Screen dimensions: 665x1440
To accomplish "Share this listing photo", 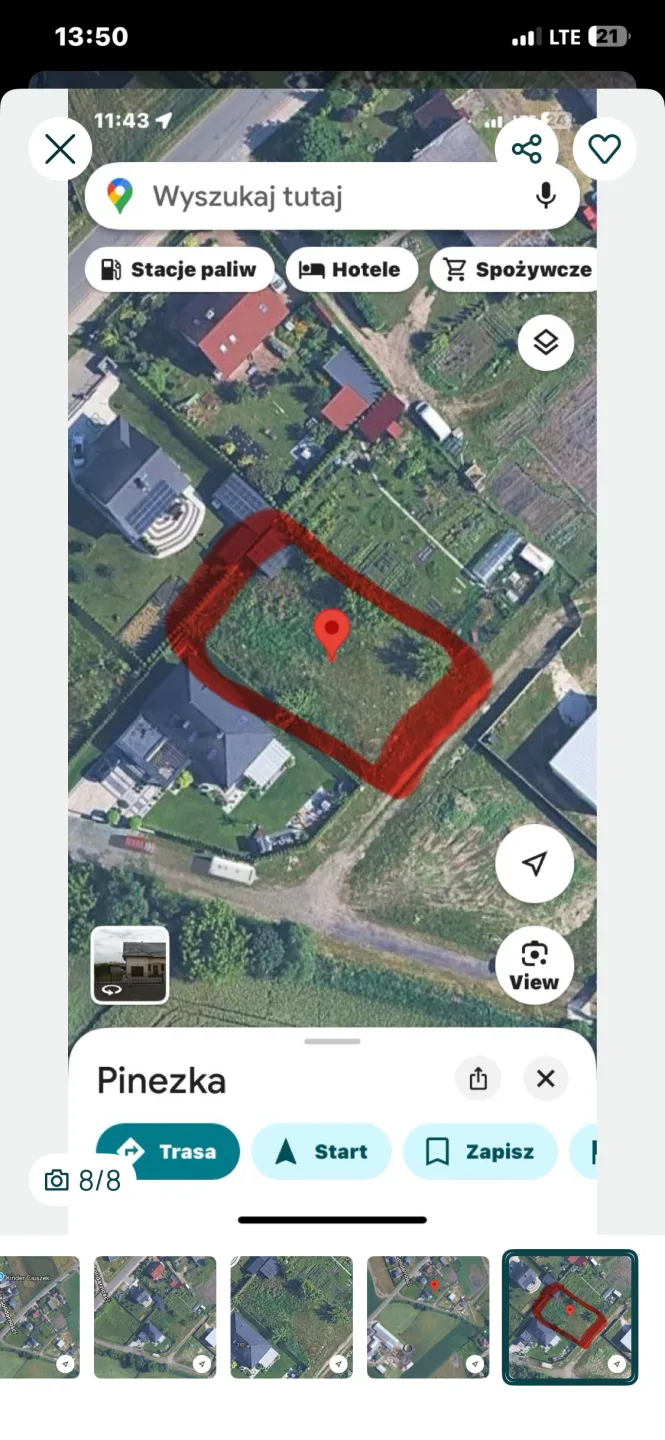I will pyautogui.click(x=526, y=150).
